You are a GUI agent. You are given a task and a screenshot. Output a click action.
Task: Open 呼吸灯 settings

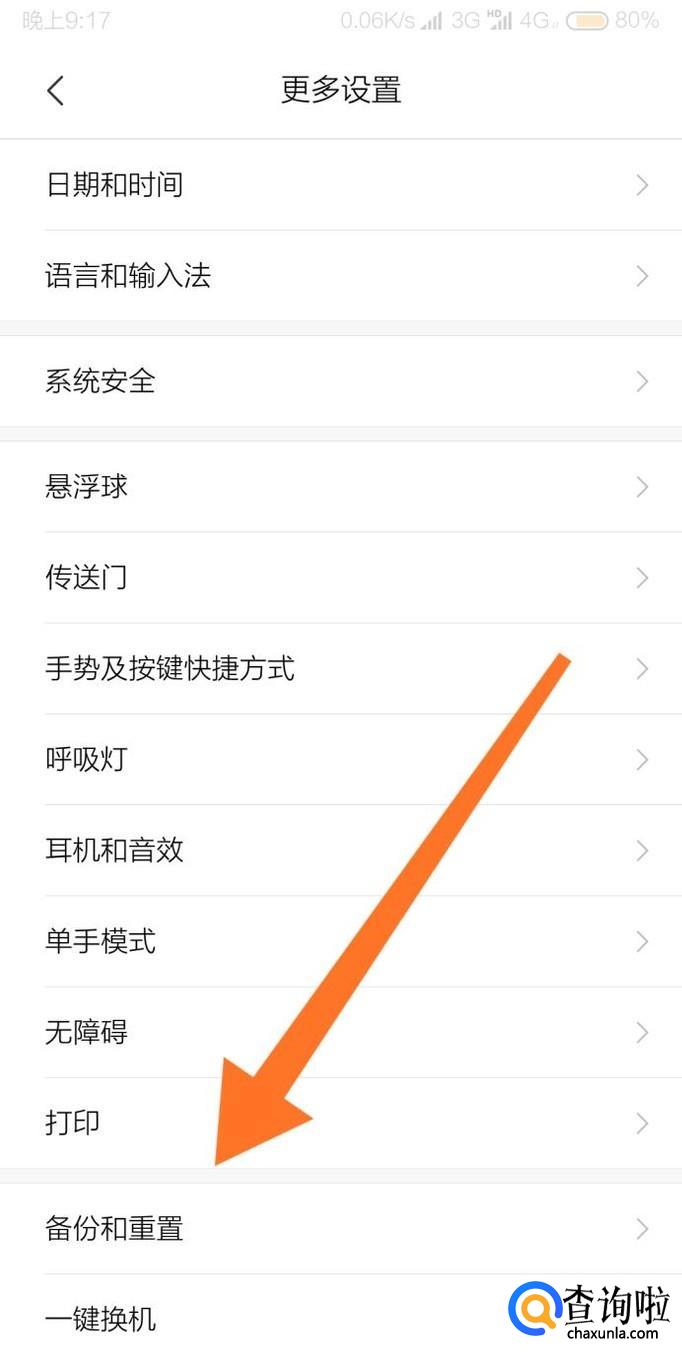pyautogui.click(x=341, y=760)
